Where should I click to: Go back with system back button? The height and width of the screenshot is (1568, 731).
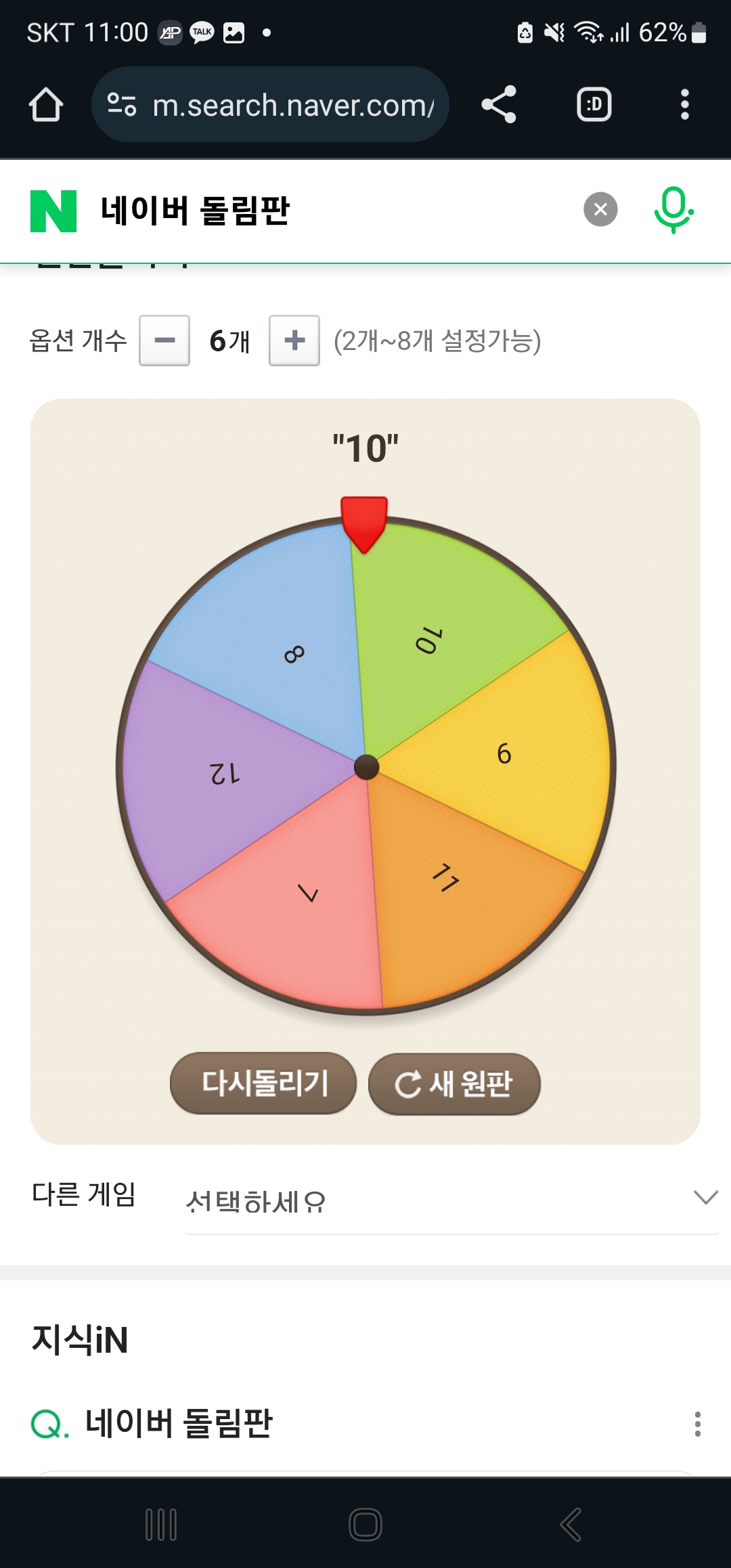pos(571,1525)
